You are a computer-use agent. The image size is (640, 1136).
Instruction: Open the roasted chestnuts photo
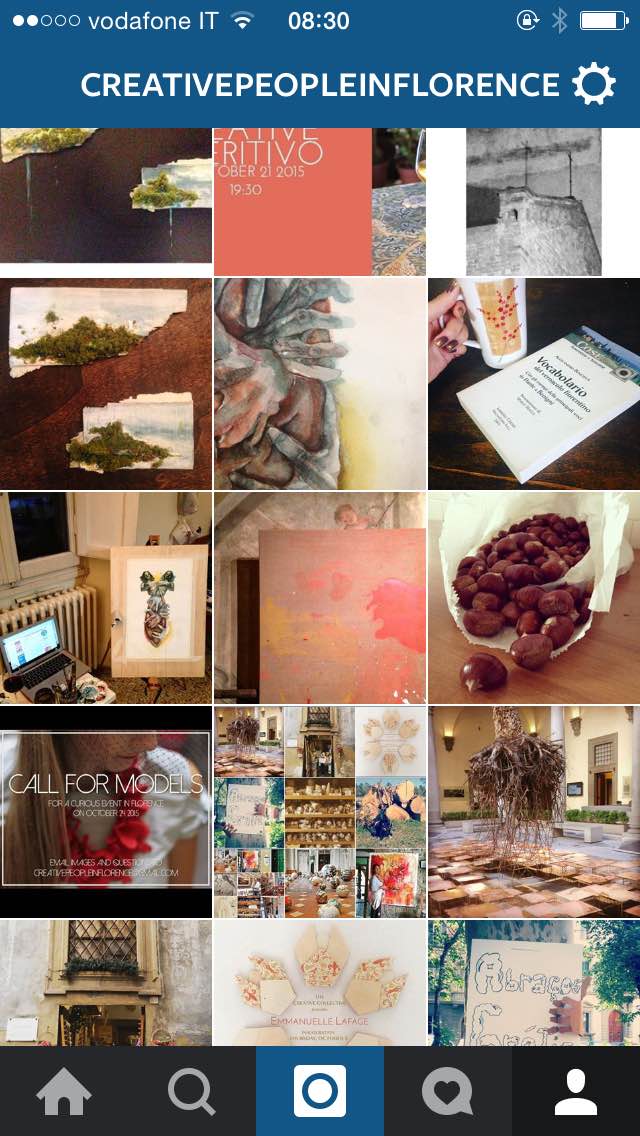coord(534,598)
